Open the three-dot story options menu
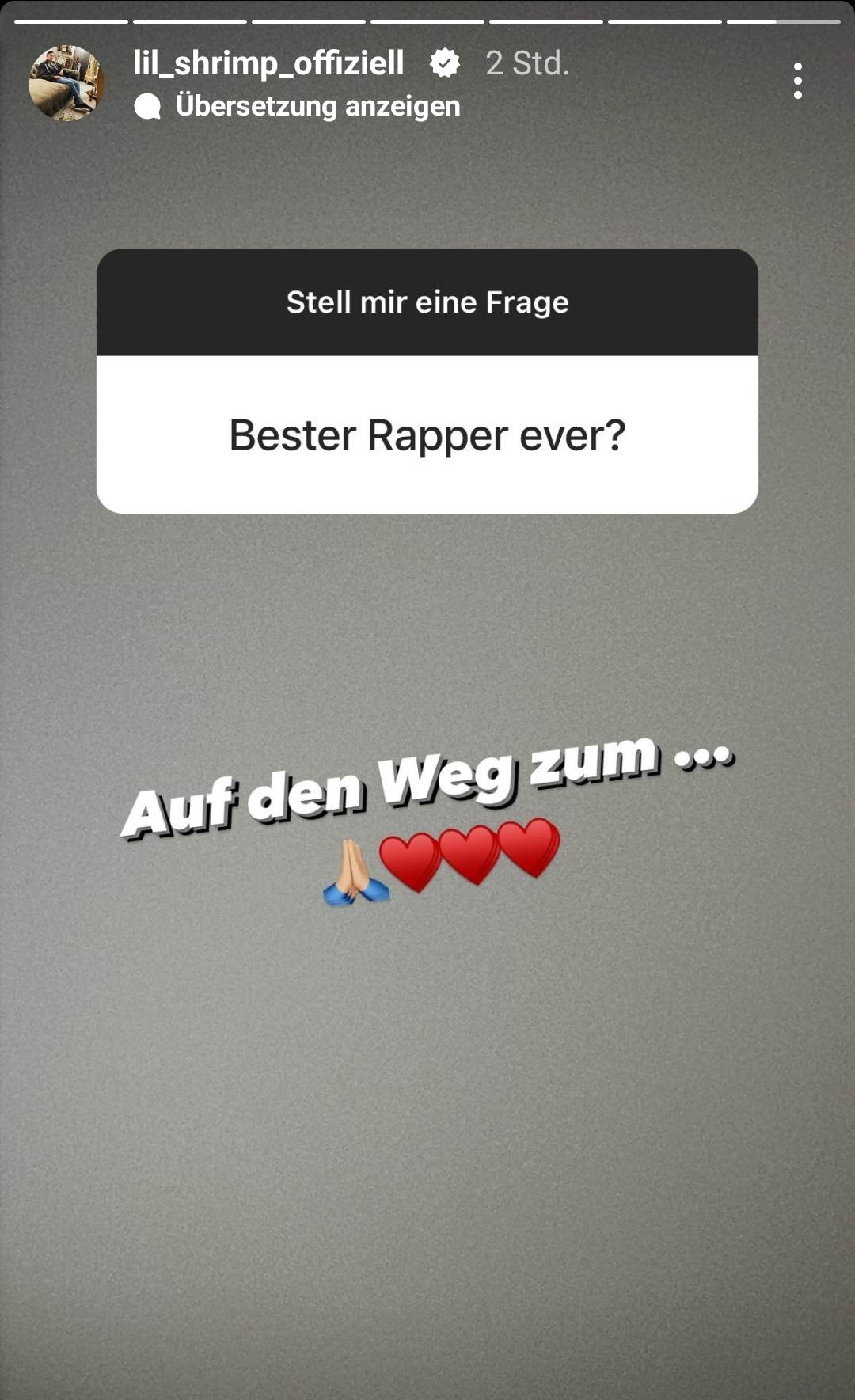 click(x=797, y=81)
